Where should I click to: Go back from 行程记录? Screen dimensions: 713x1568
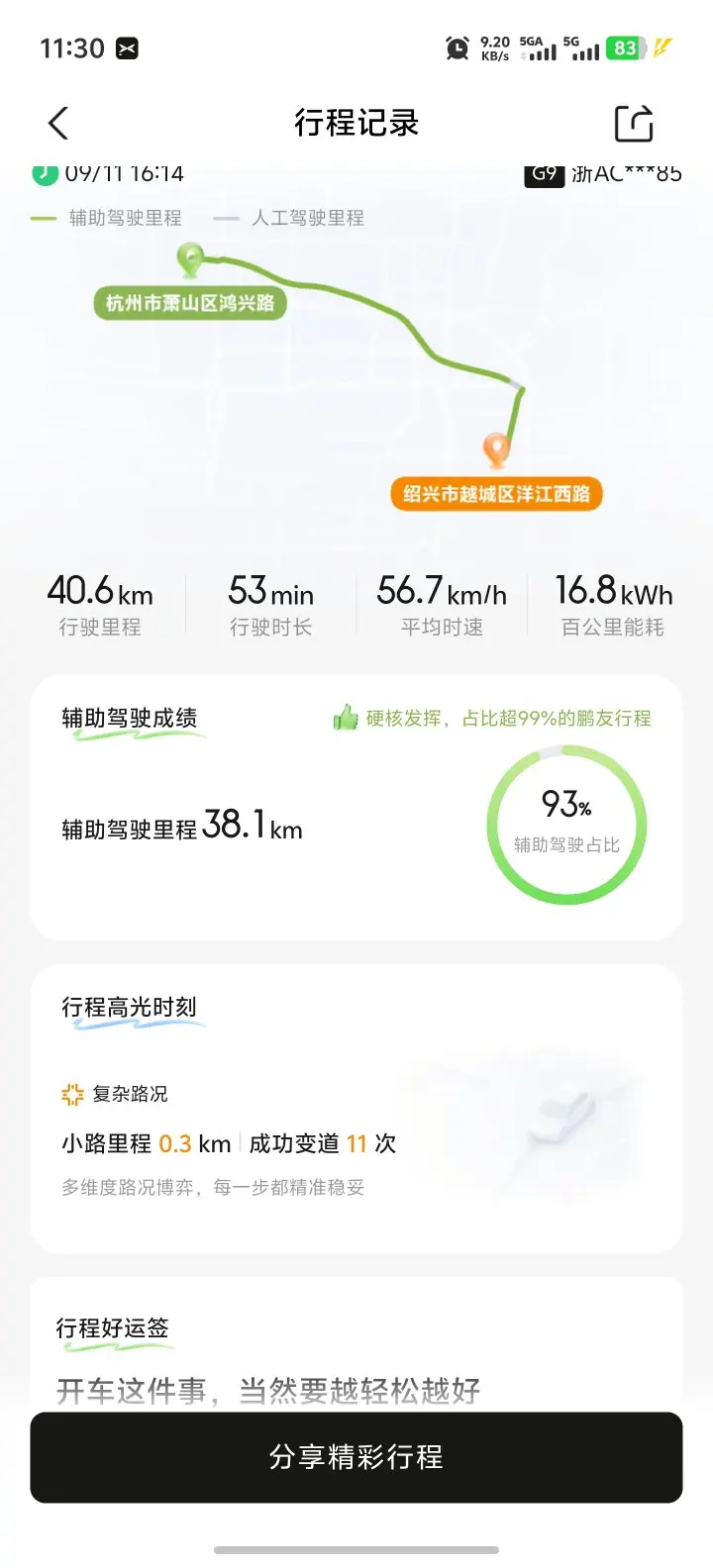click(x=58, y=124)
